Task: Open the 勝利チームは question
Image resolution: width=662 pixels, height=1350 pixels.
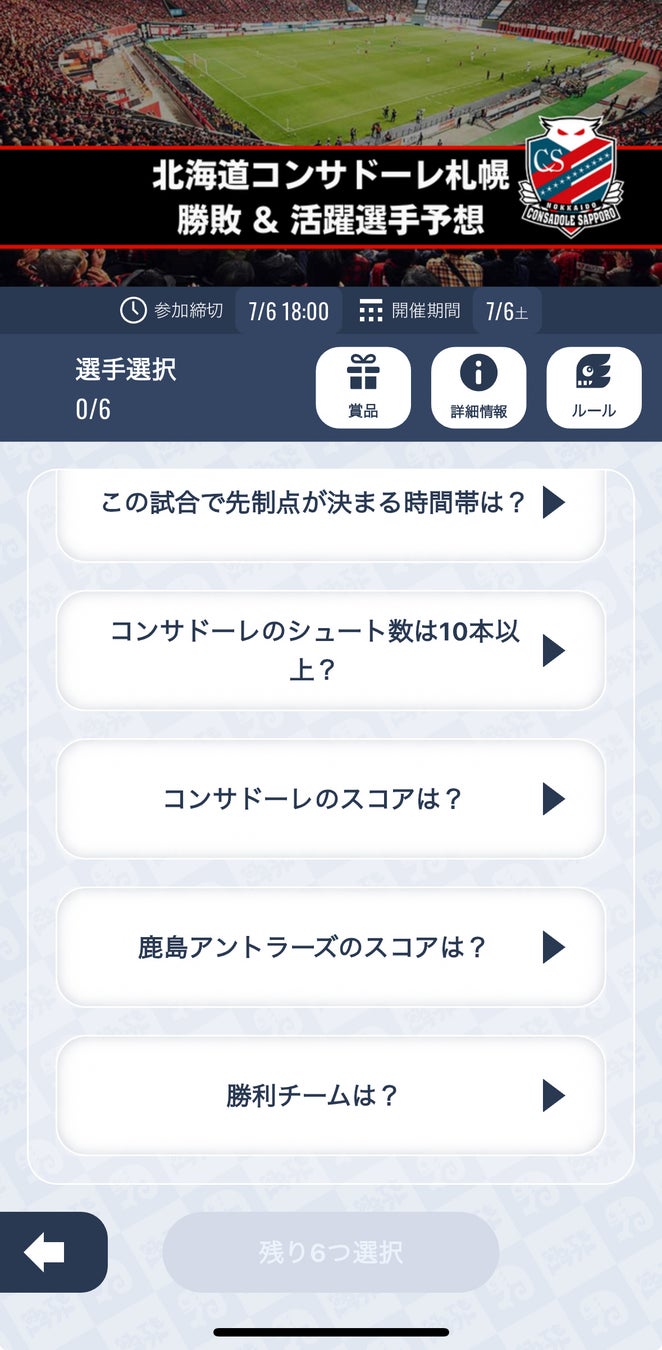Action: (331, 1095)
